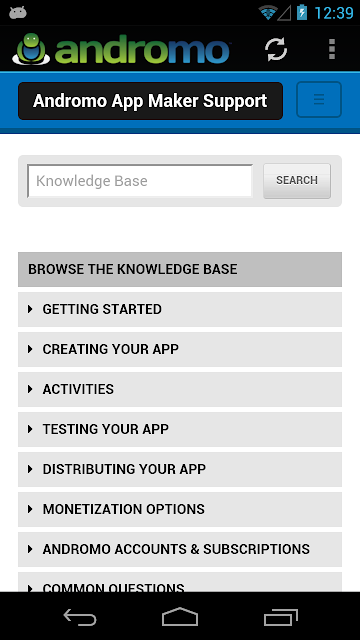Go back using the system back button
The image size is (360, 640).
click(x=80, y=617)
